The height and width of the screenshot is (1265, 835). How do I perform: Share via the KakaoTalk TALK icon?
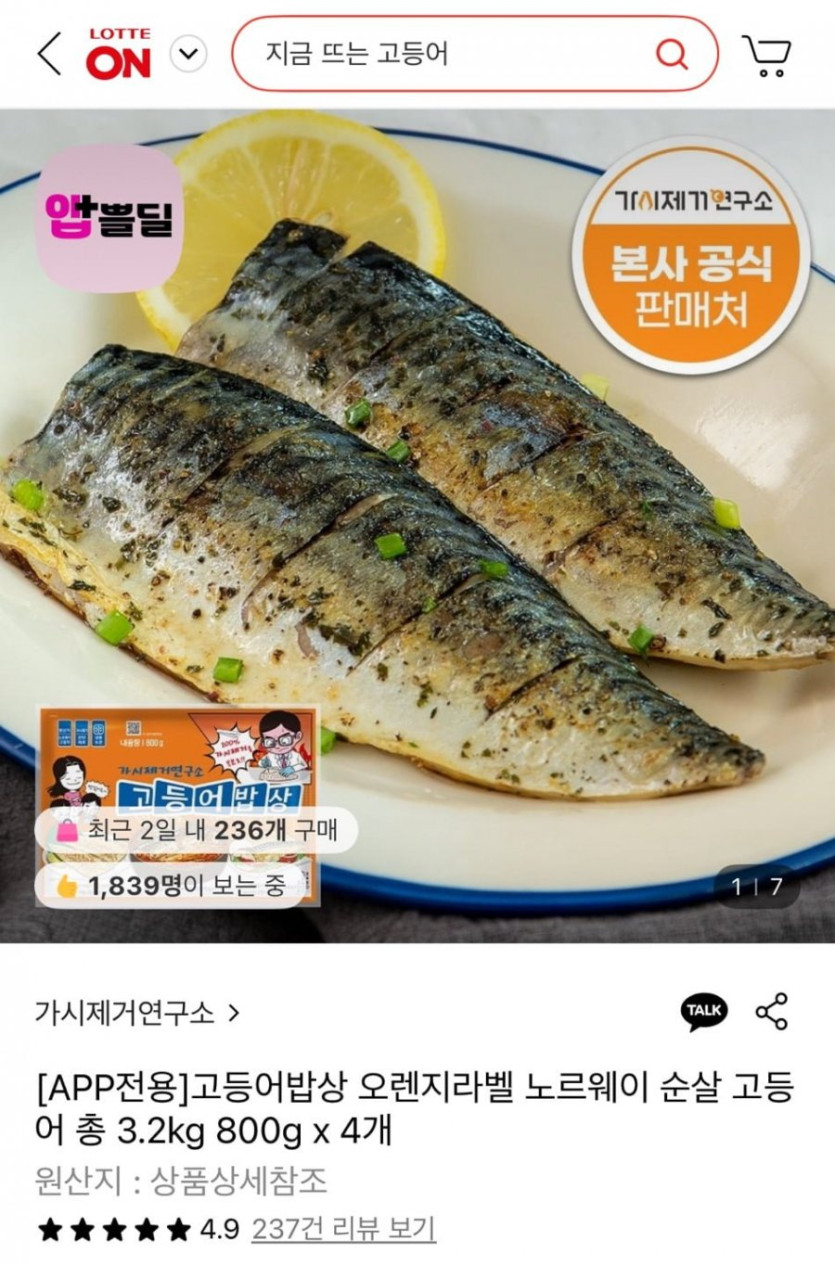704,1012
